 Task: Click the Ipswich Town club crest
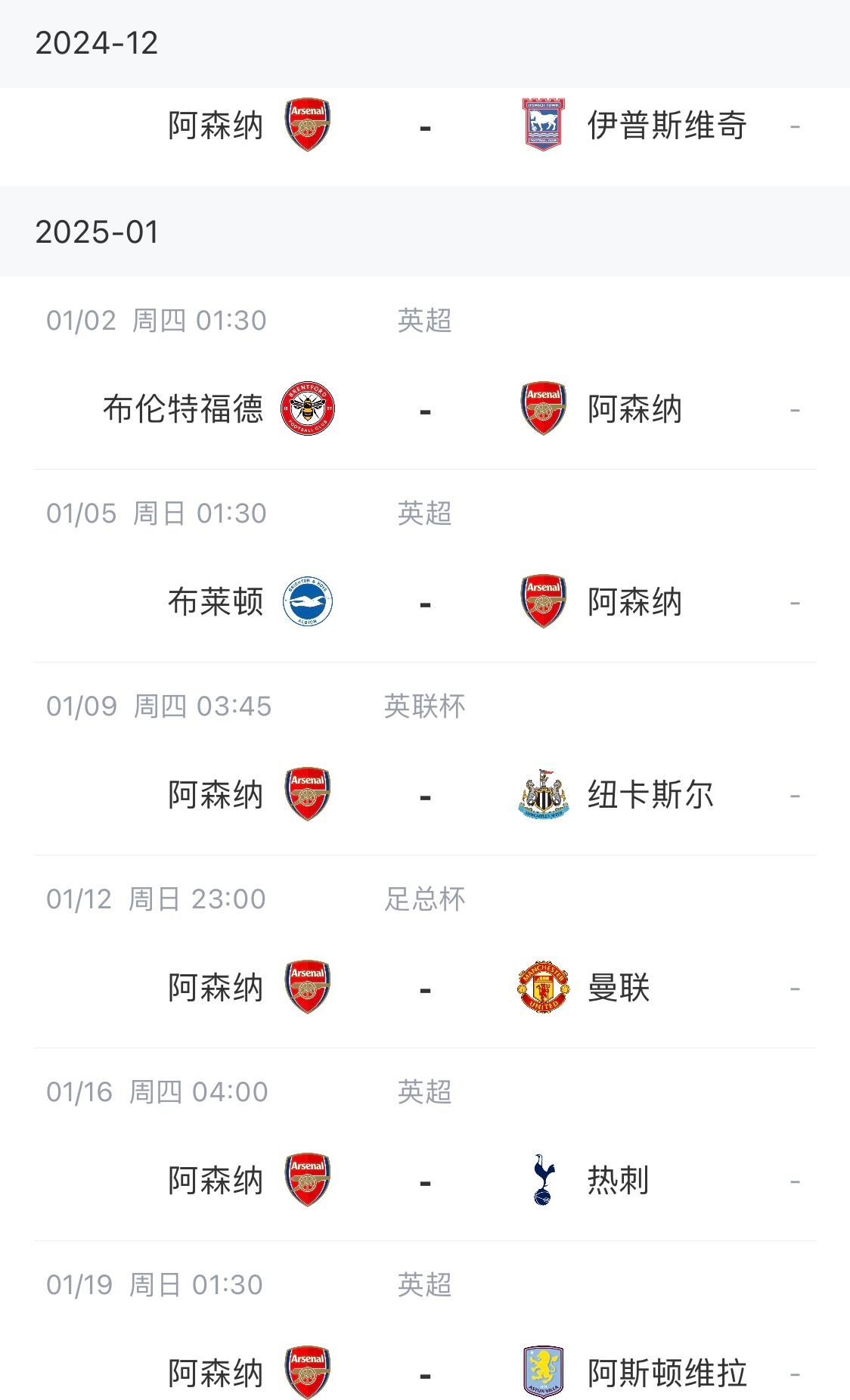[543, 125]
